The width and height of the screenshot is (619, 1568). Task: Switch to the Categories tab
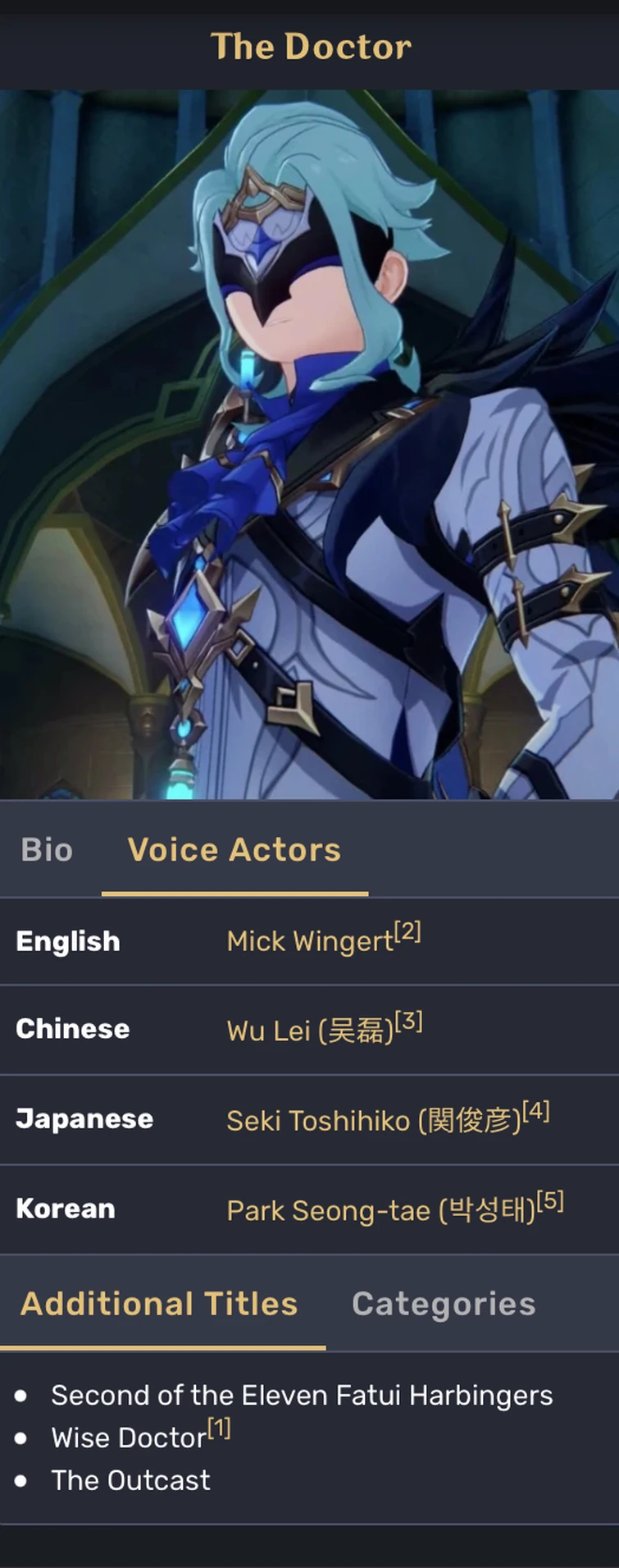tap(444, 1304)
